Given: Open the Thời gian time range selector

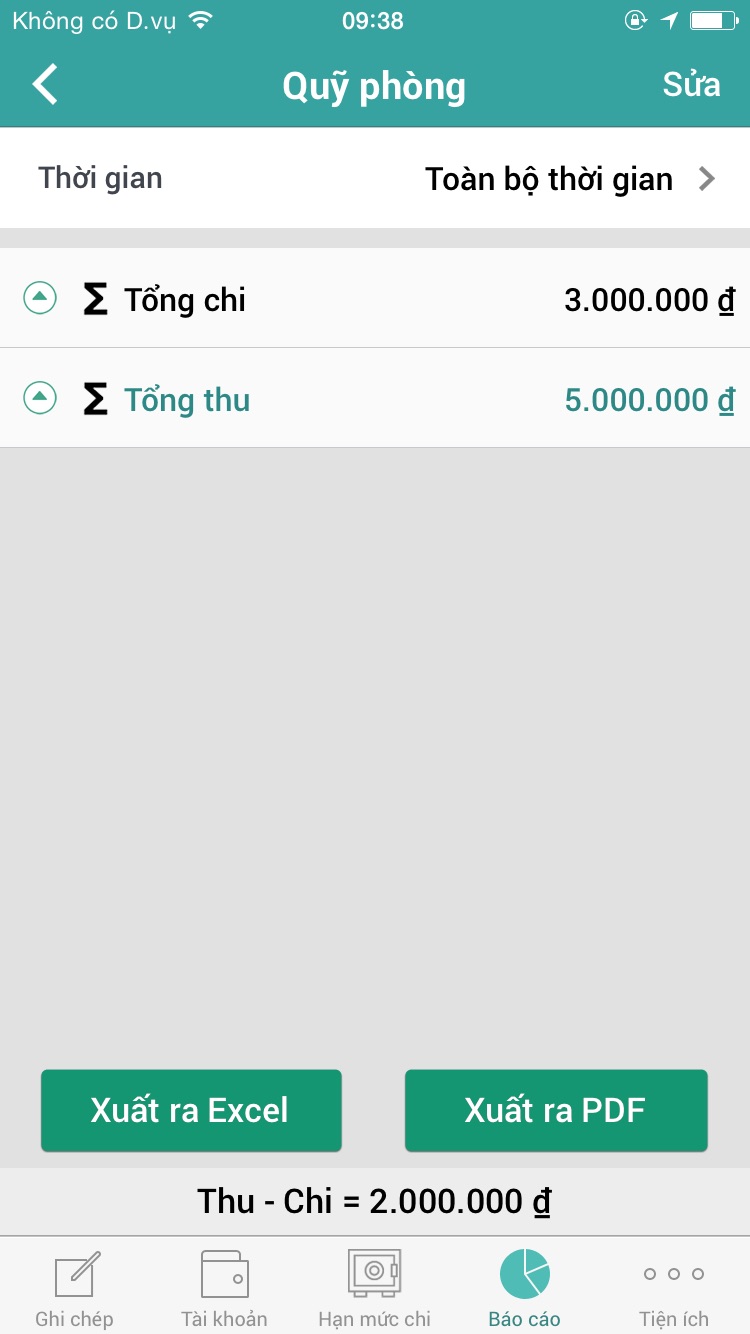Looking at the screenshot, I should (375, 179).
